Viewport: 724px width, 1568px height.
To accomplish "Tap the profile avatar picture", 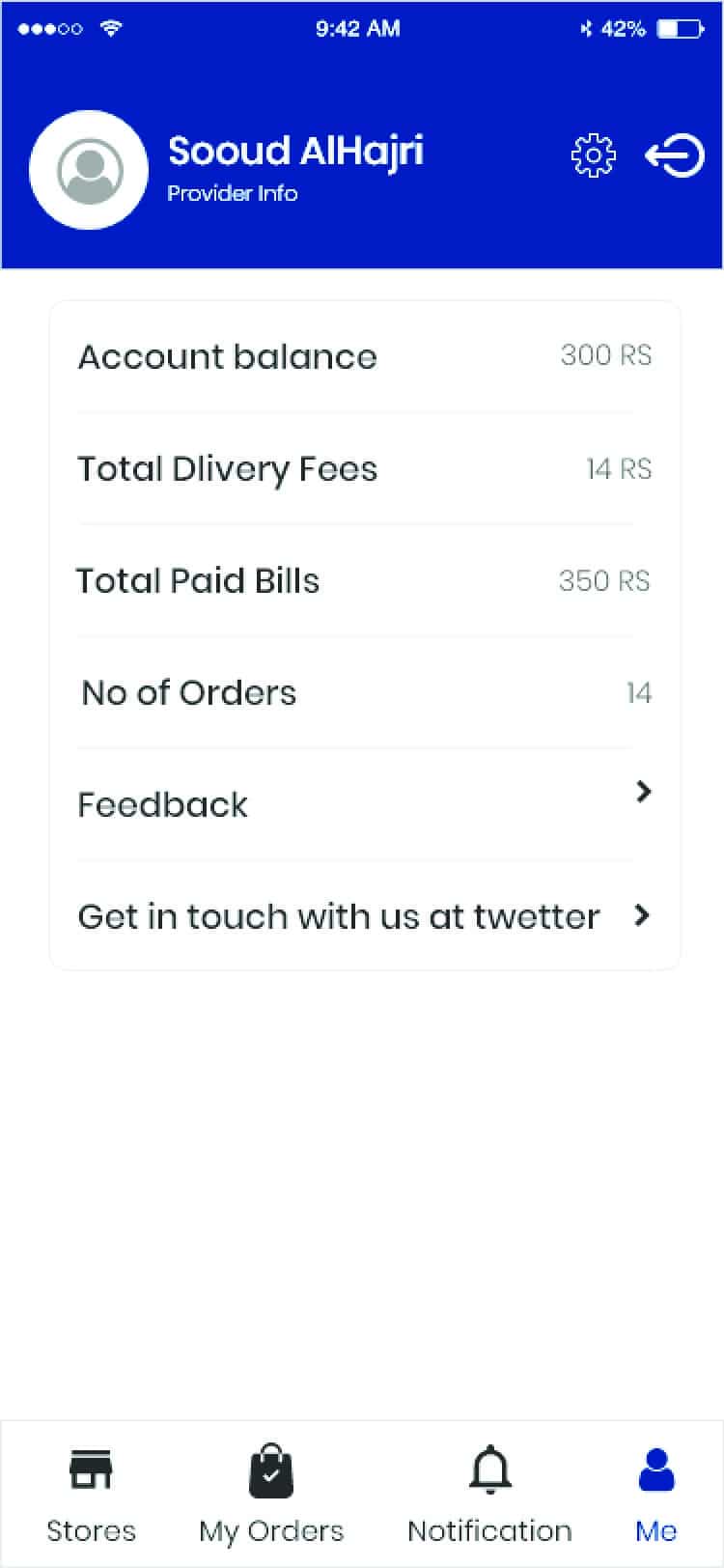I will [89, 170].
